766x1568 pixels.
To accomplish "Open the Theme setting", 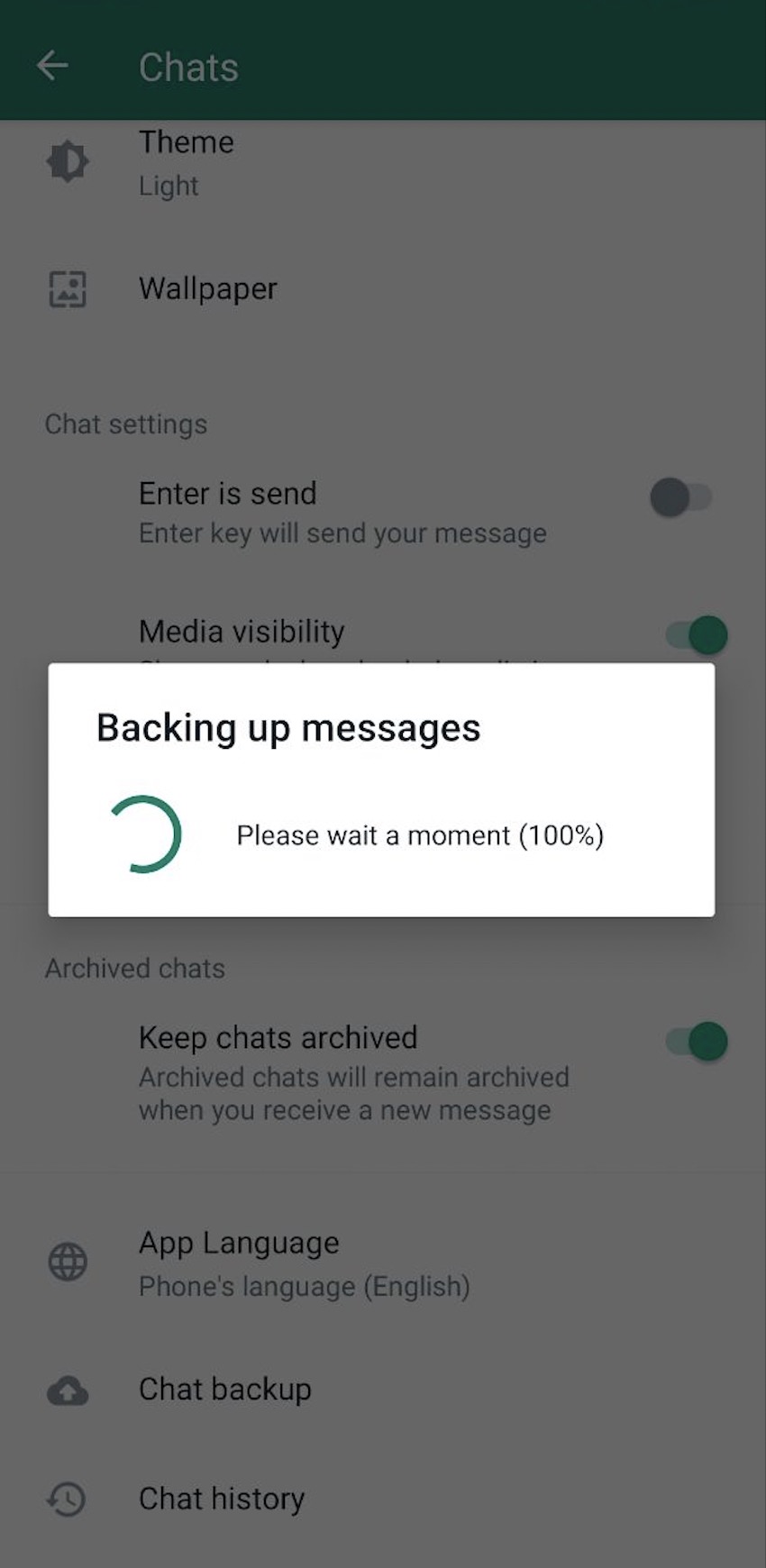I will [x=187, y=163].
